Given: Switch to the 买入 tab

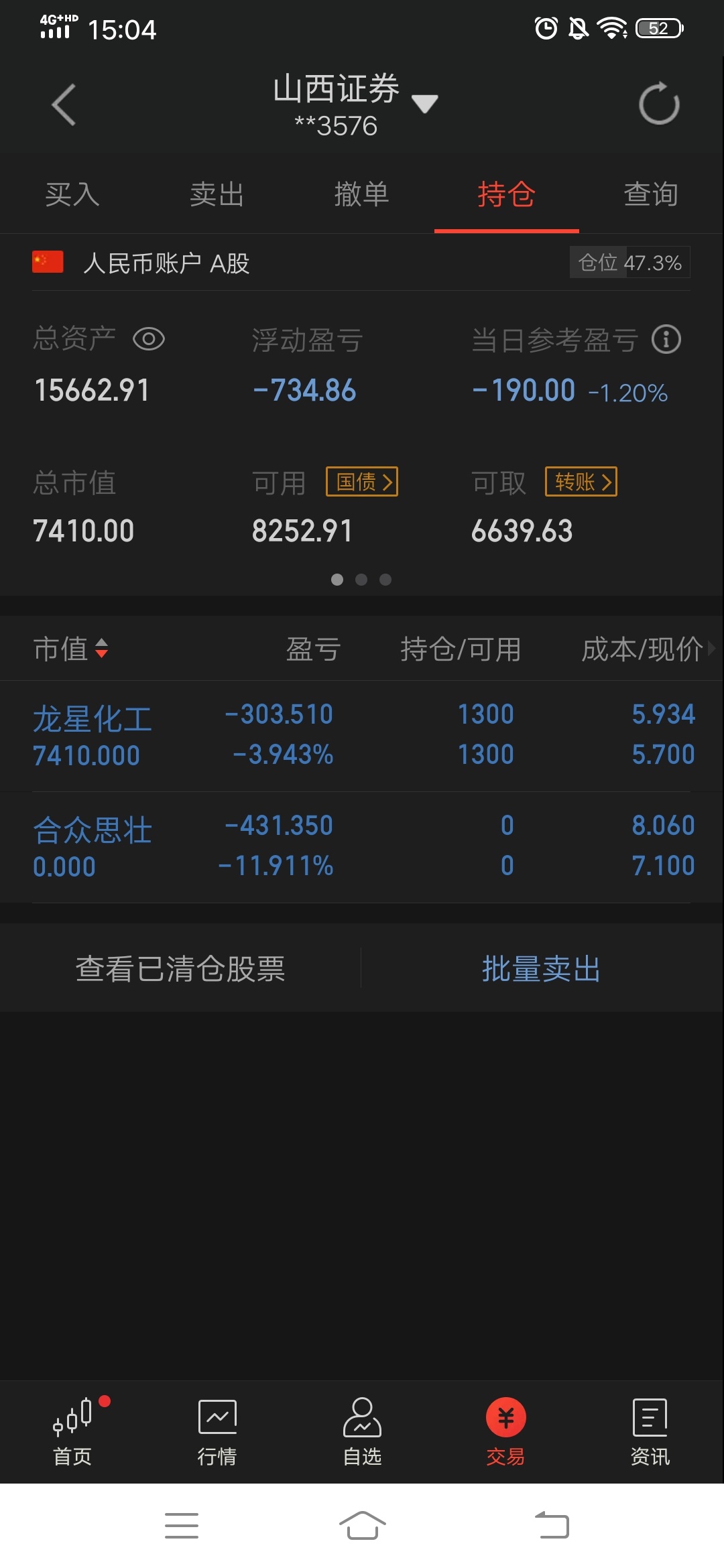Looking at the screenshot, I should click(x=72, y=195).
